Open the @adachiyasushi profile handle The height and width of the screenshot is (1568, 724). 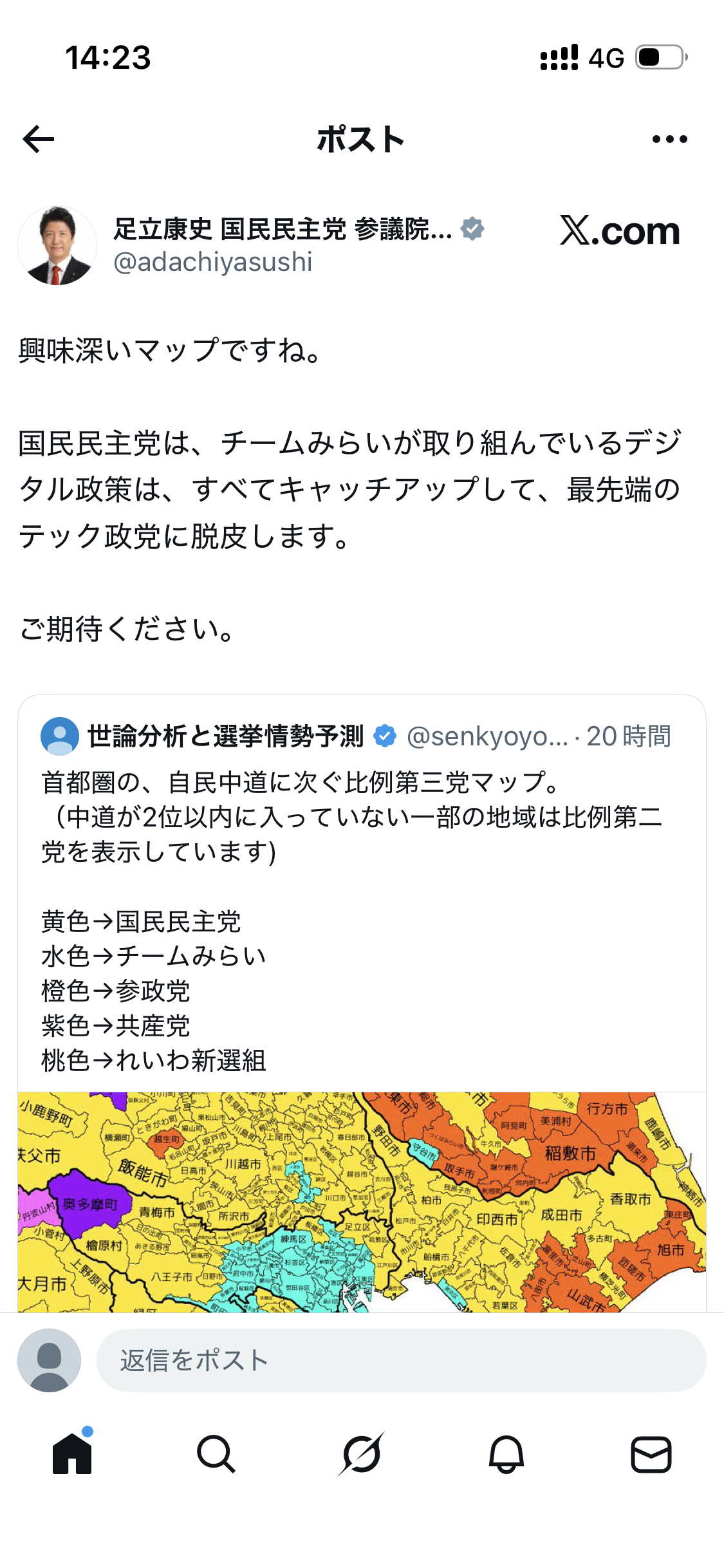(213, 262)
